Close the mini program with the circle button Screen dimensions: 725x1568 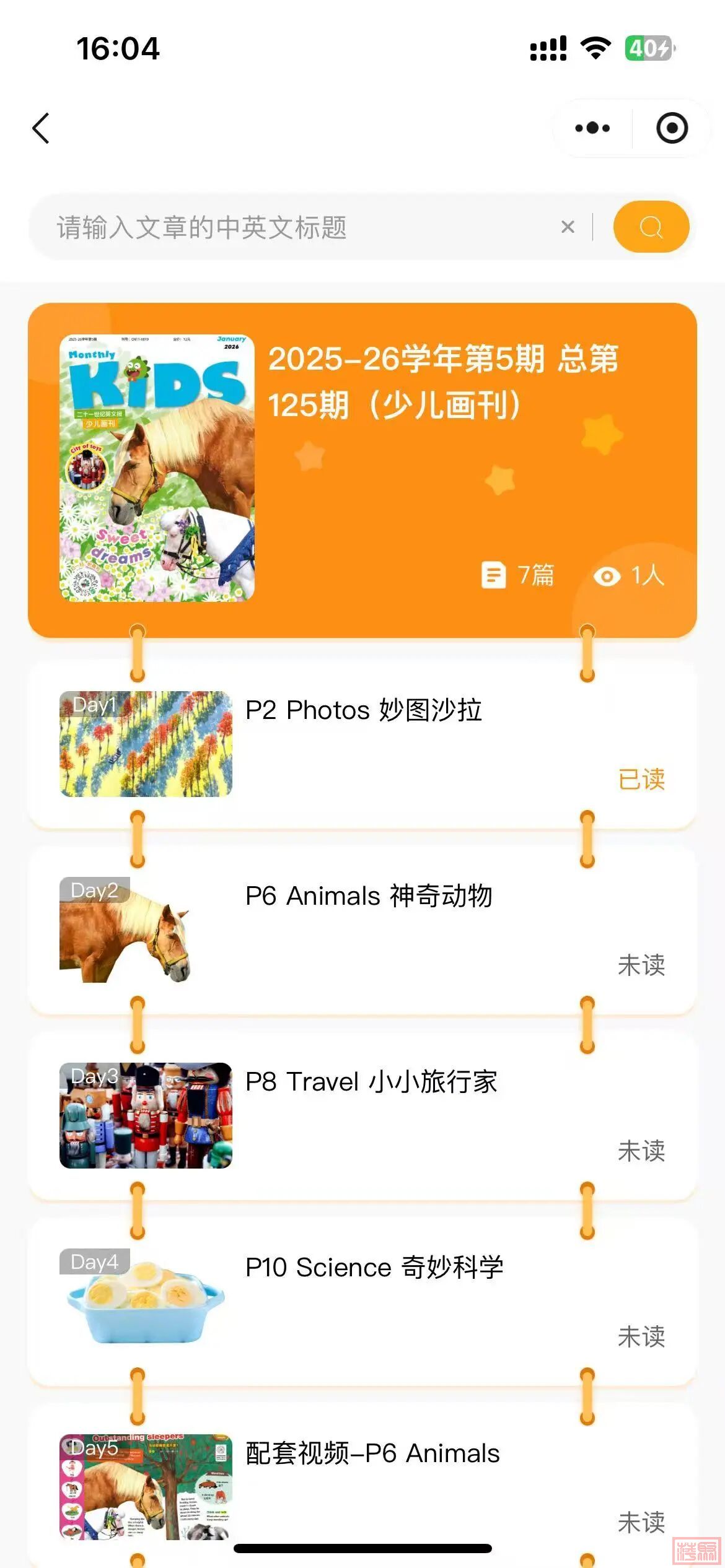click(672, 128)
